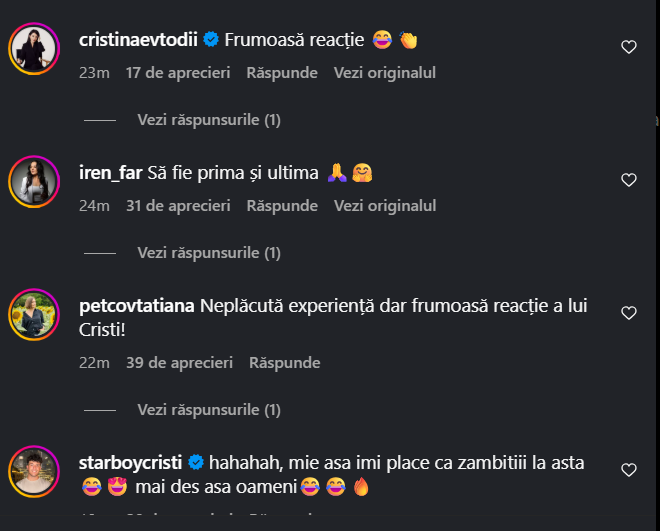Image resolution: width=660 pixels, height=531 pixels.
Task: Like starboycristi's comment
Action: coord(629,469)
